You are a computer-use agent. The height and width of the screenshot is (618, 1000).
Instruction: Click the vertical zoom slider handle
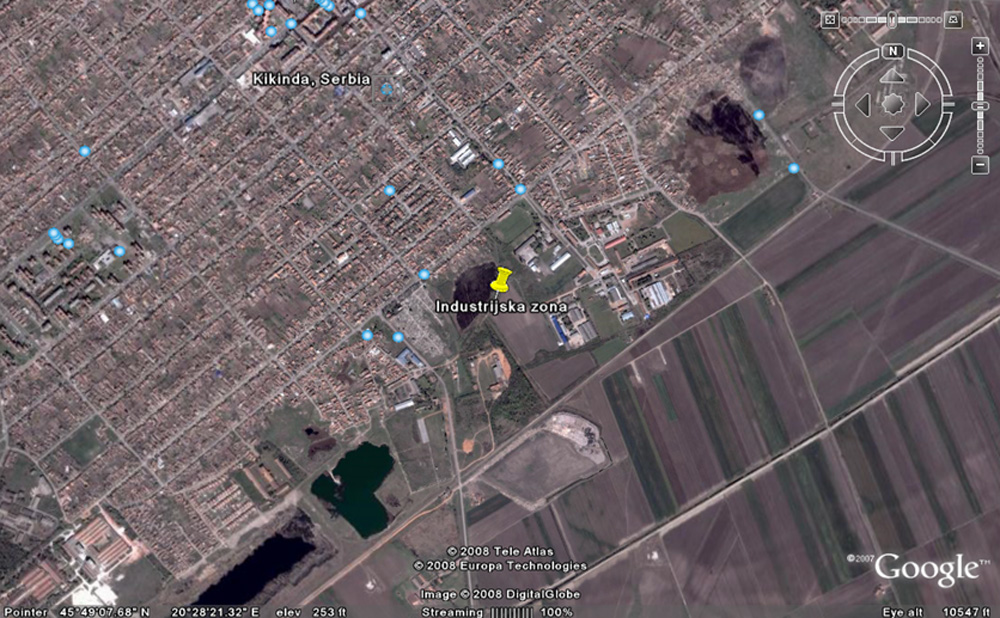(980, 106)
